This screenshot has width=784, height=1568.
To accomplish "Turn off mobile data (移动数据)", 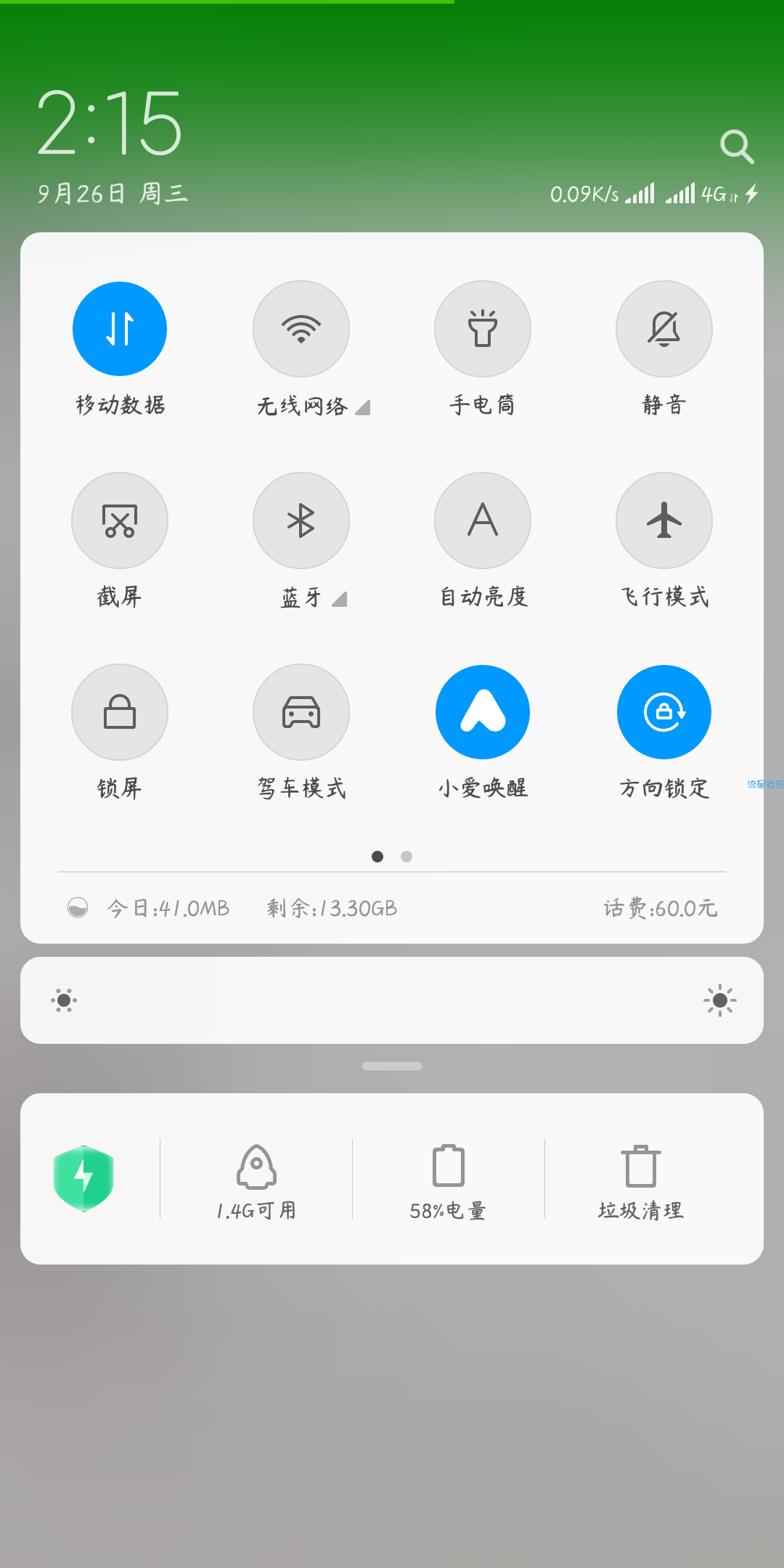I will [120, 329].
